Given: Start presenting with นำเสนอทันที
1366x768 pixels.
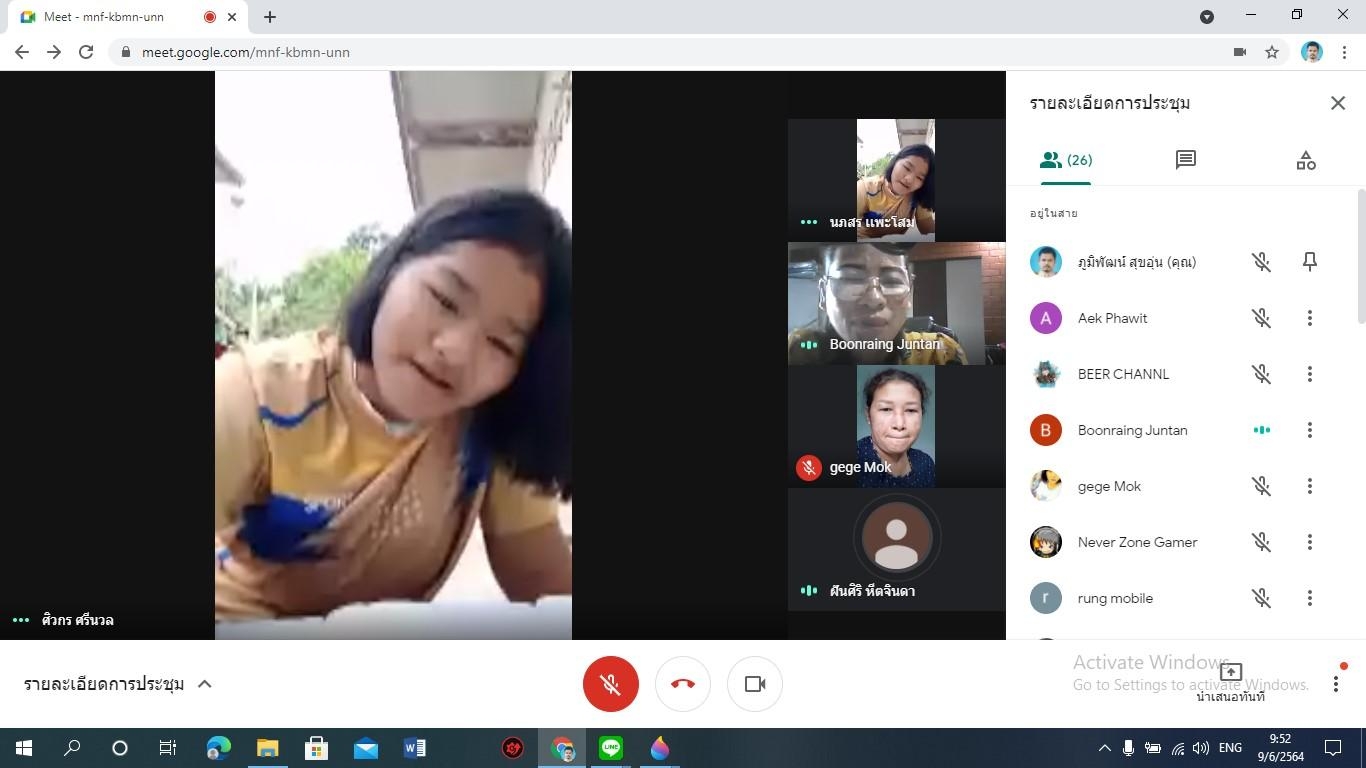Looking at the screenshot, I should coord(1231,680).
